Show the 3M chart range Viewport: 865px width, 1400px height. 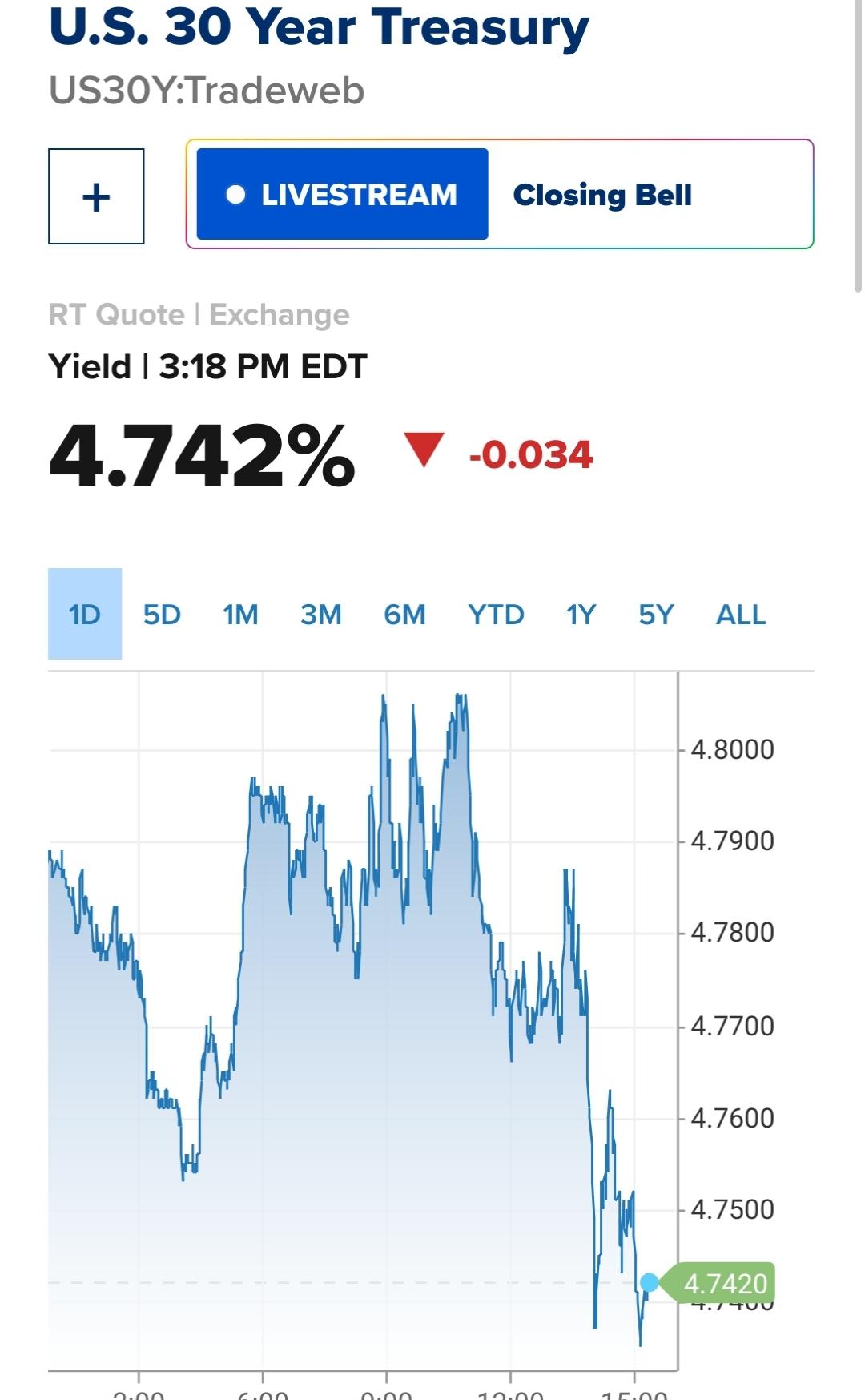[321, 615]
